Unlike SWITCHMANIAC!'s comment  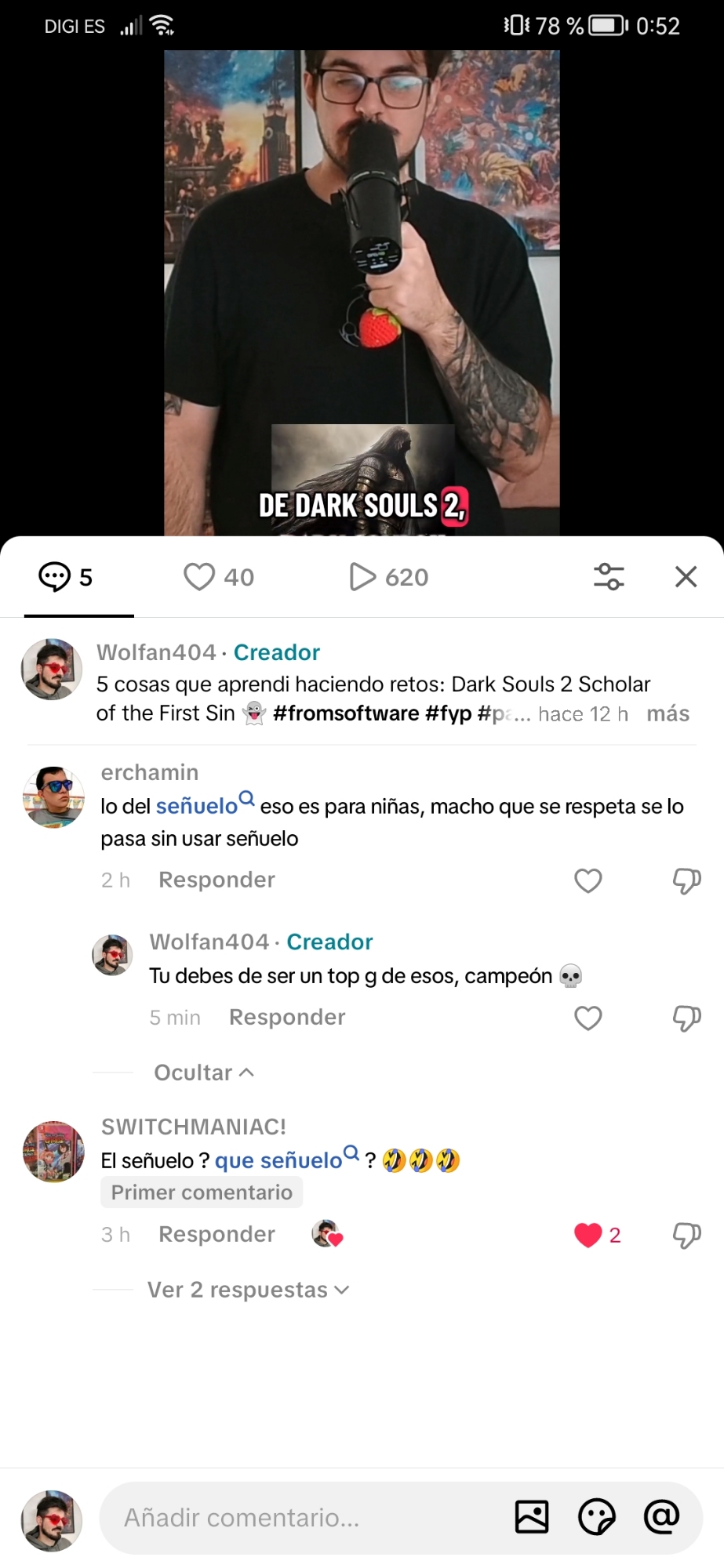coord(588,1235)
